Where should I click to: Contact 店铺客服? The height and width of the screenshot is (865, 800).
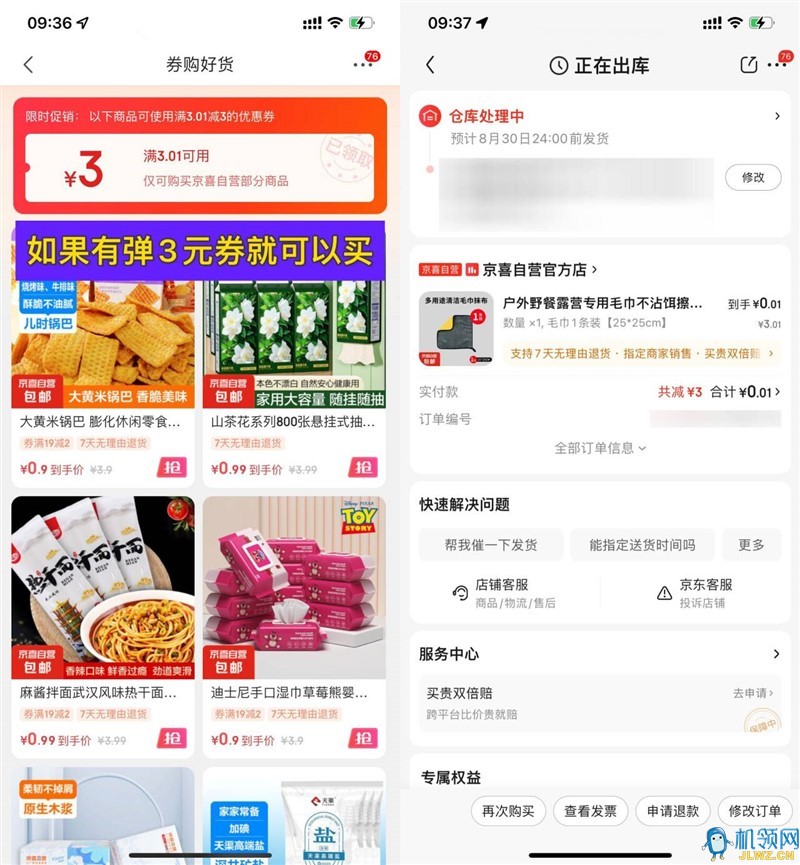(x=500, y=592)
